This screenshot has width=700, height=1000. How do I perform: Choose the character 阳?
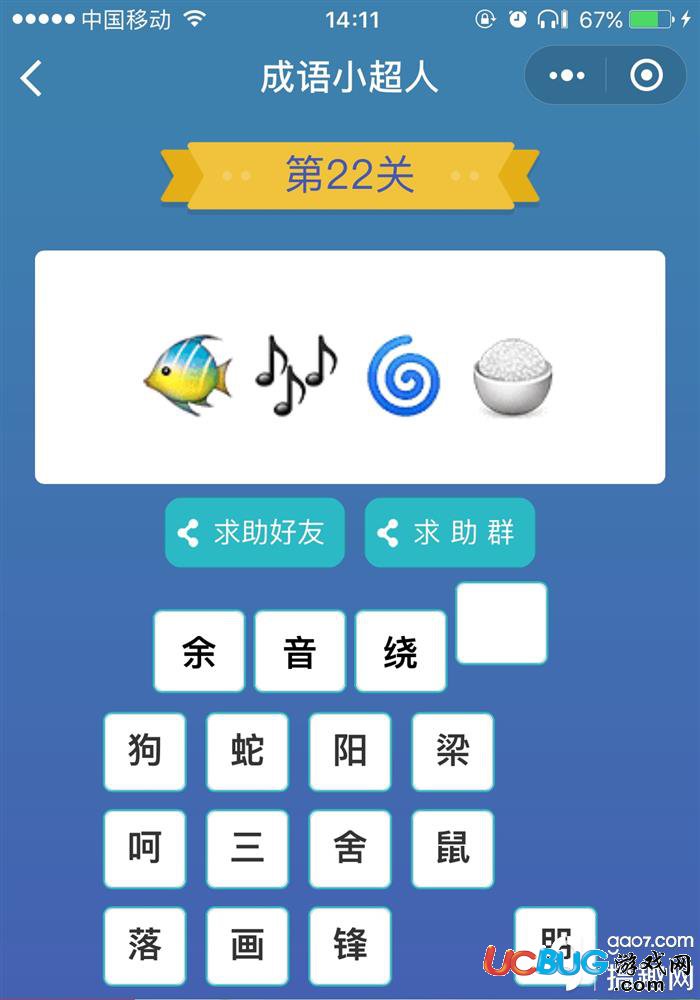coord(350,751)
